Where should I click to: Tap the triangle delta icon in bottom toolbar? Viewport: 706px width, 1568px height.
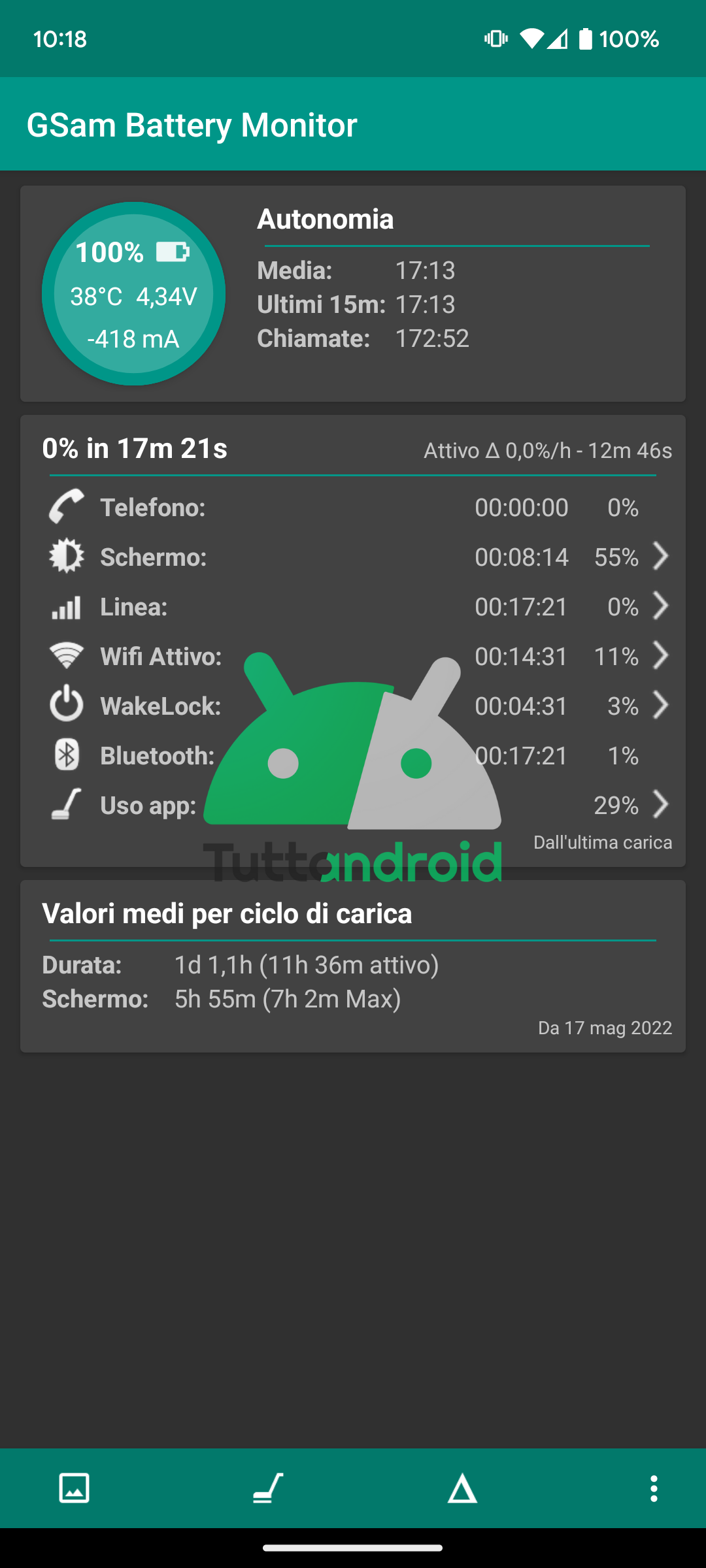(462, 1488)
